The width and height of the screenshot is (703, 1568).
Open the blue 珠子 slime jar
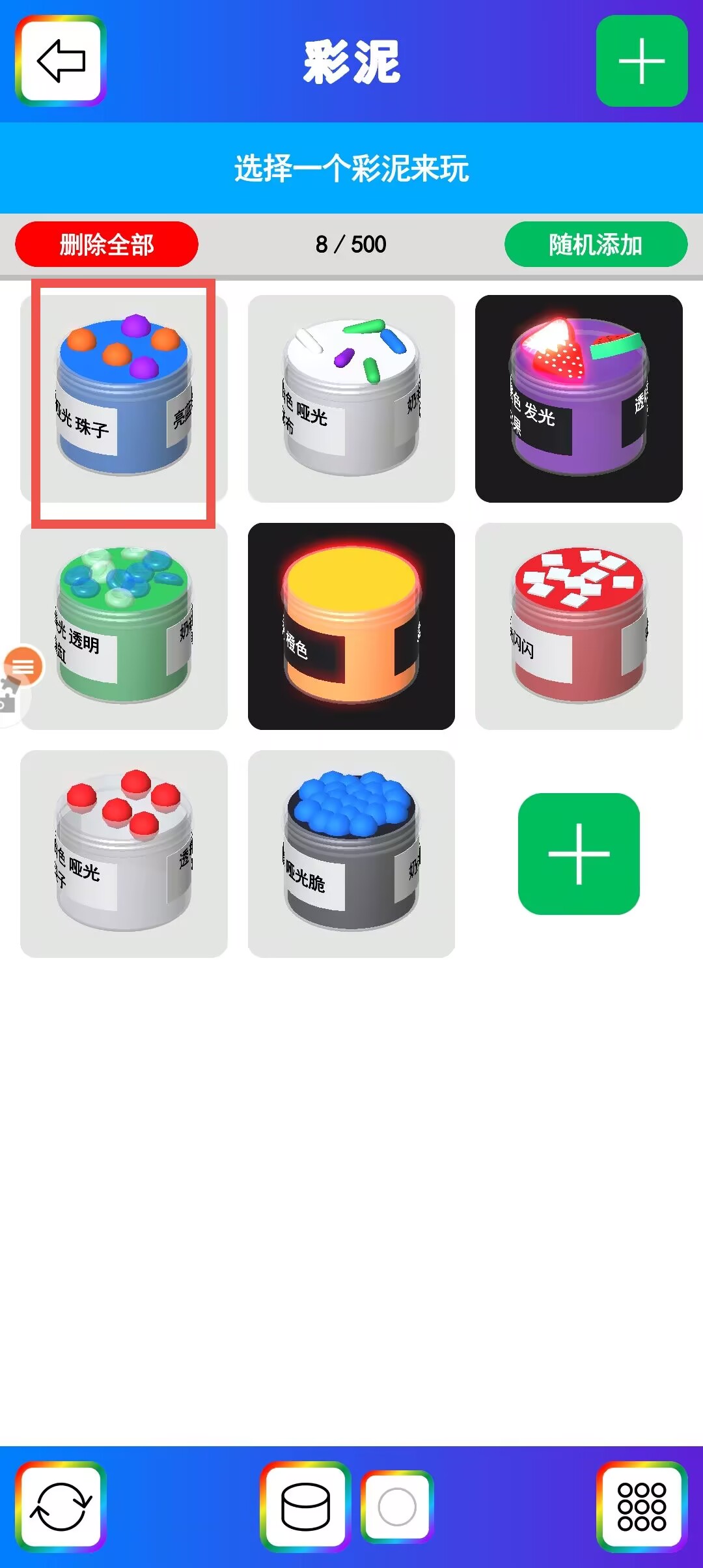tap(124, 399)
